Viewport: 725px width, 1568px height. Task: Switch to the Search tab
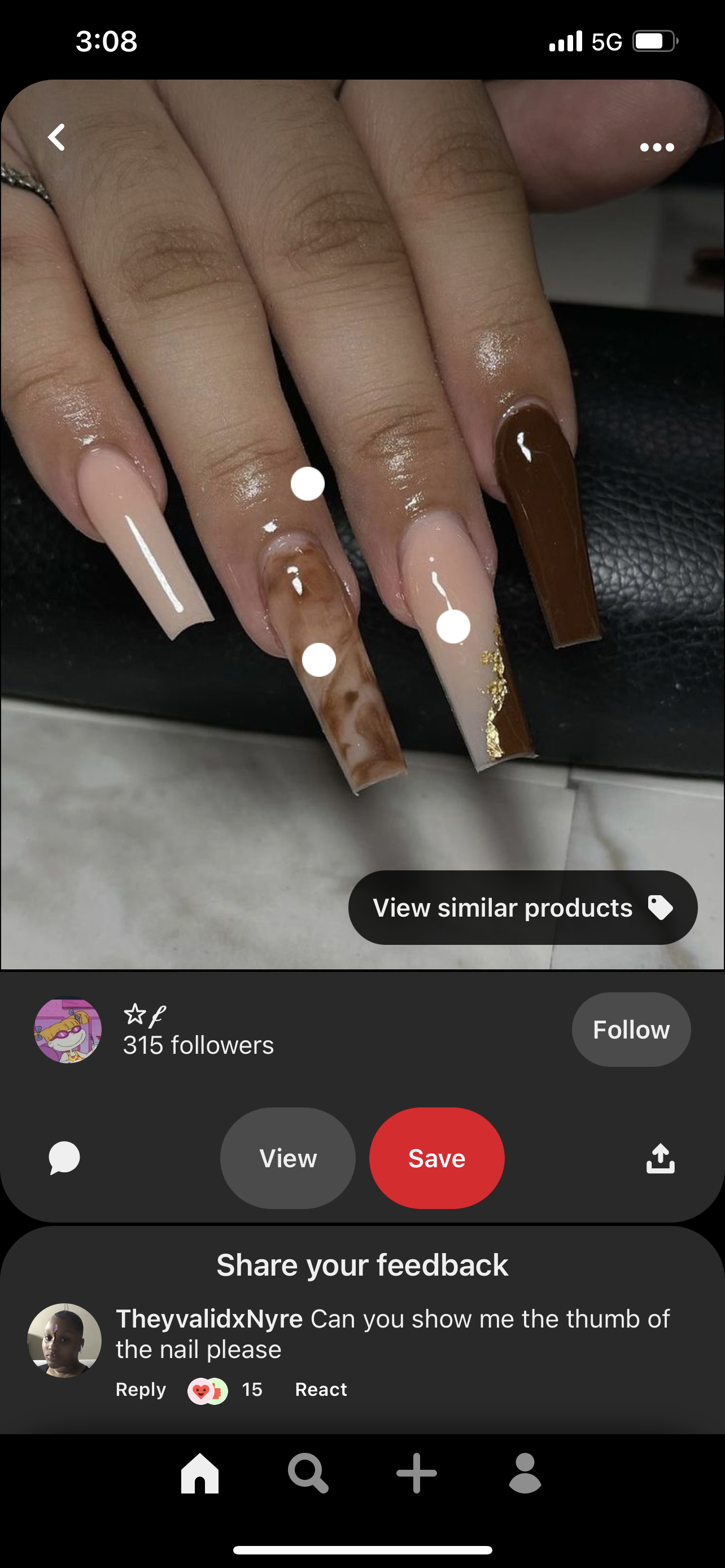pyautogui.click(x=308, y=1473)
